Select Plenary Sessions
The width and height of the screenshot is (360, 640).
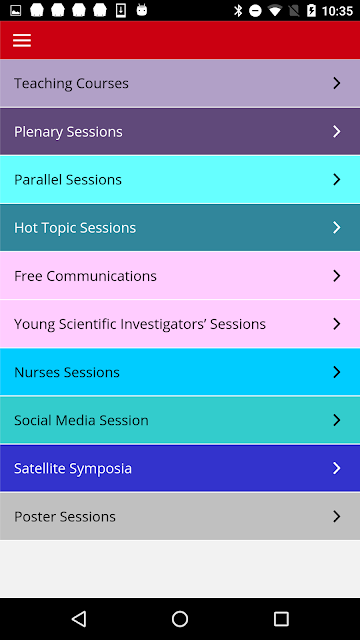coord(180,131)
